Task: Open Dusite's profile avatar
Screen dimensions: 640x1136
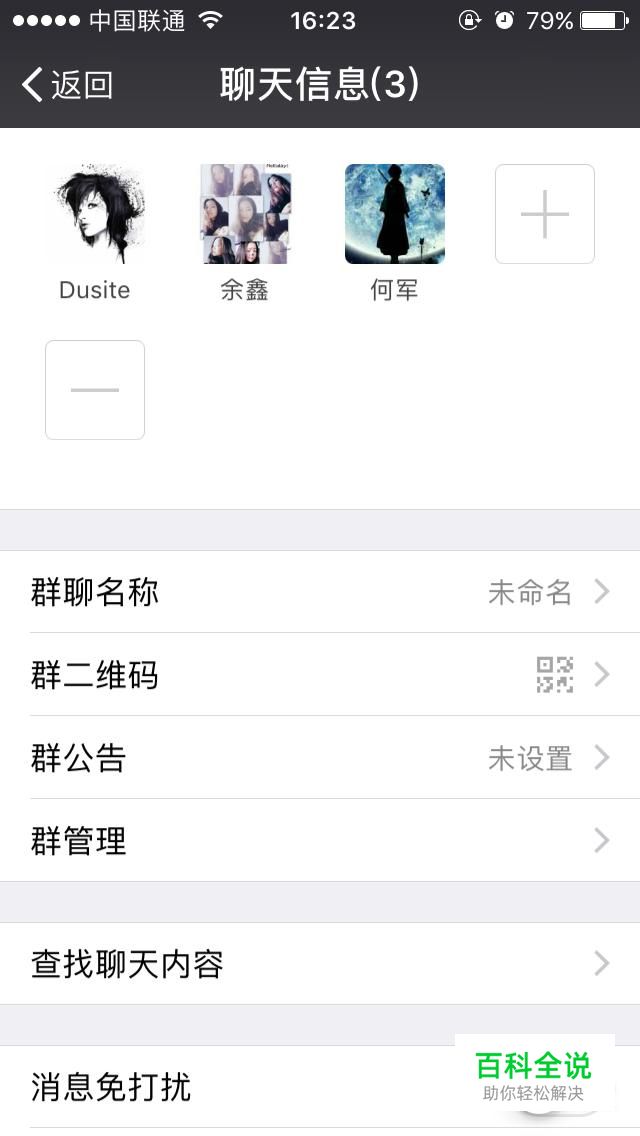Action: tap(95, 214)
